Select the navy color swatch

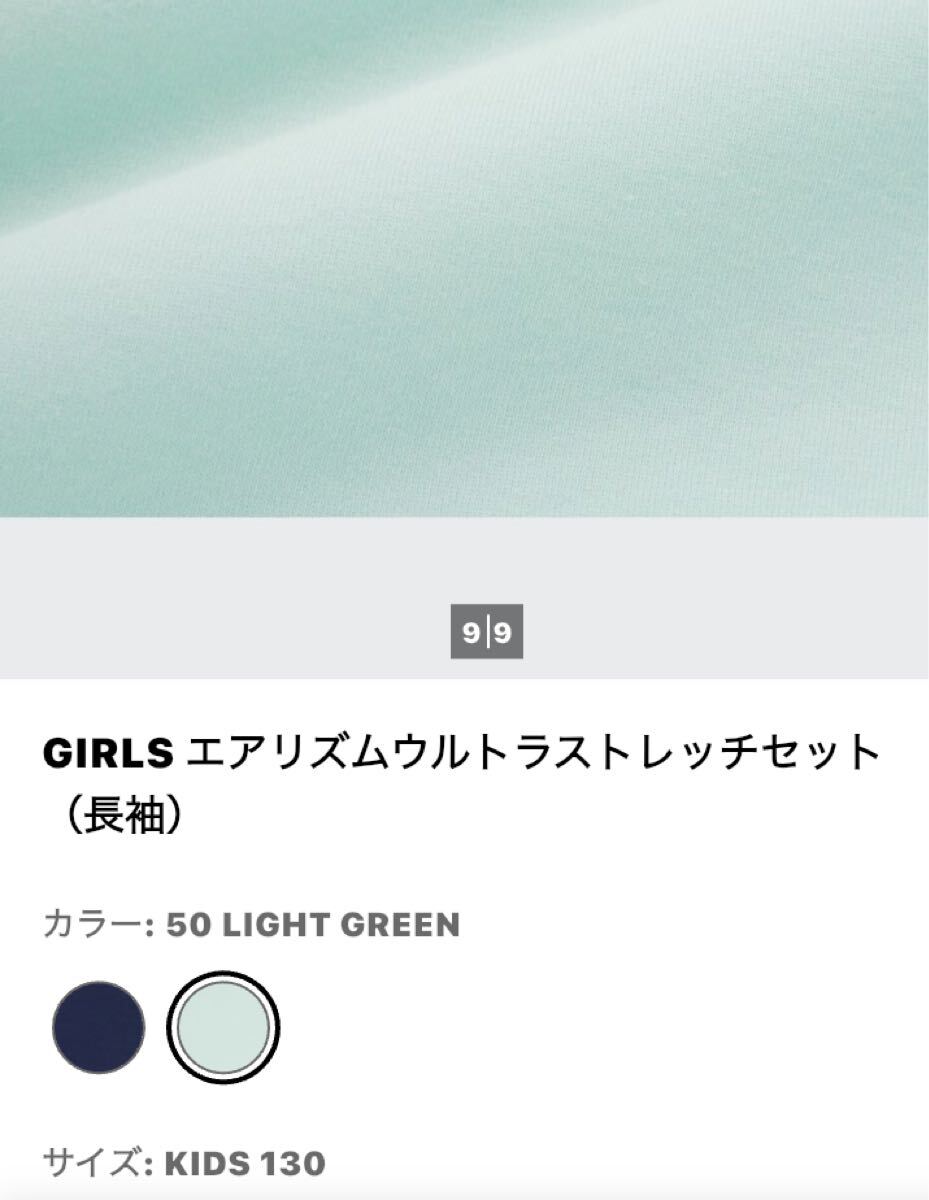pyautogui.click(x=98, y=1027)
